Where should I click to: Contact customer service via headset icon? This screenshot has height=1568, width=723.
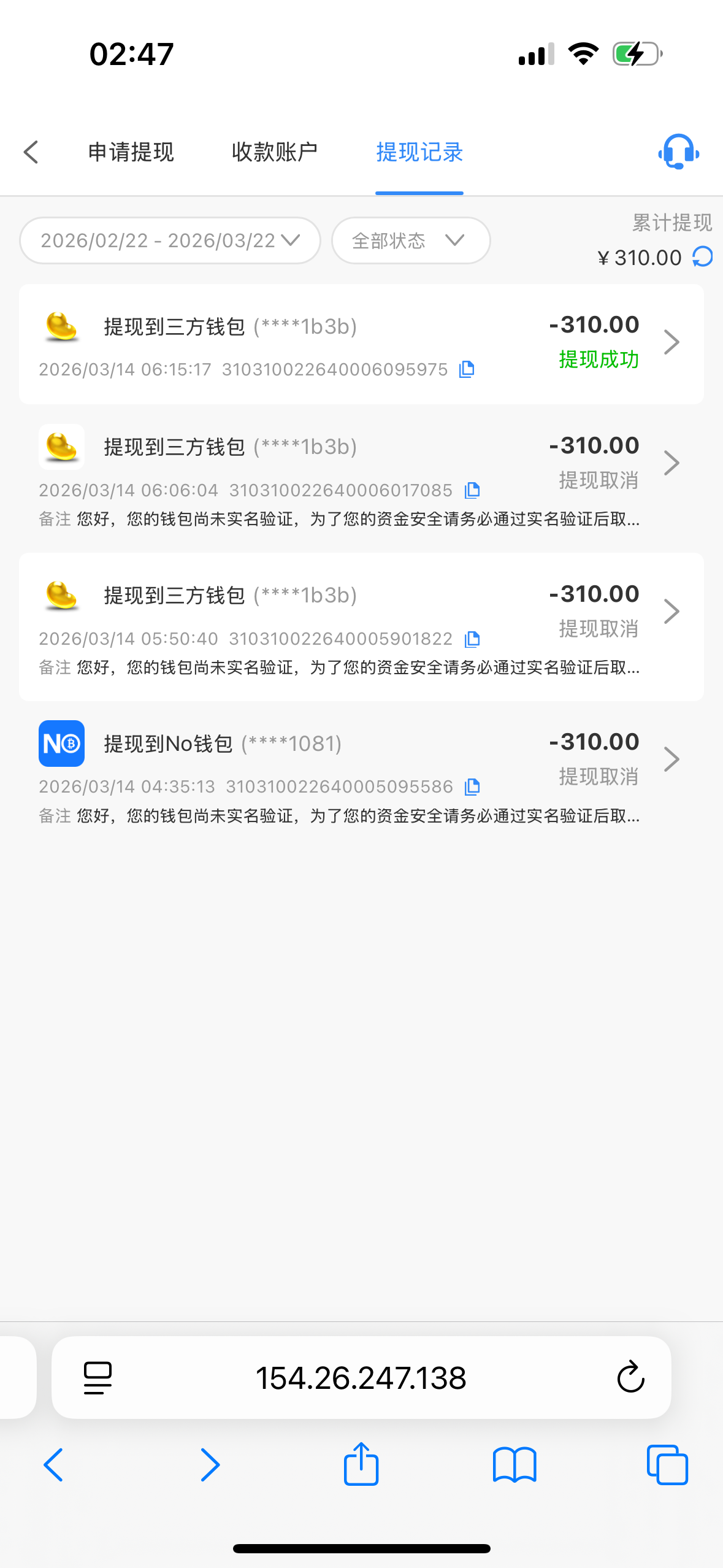[x=678, y=152]
